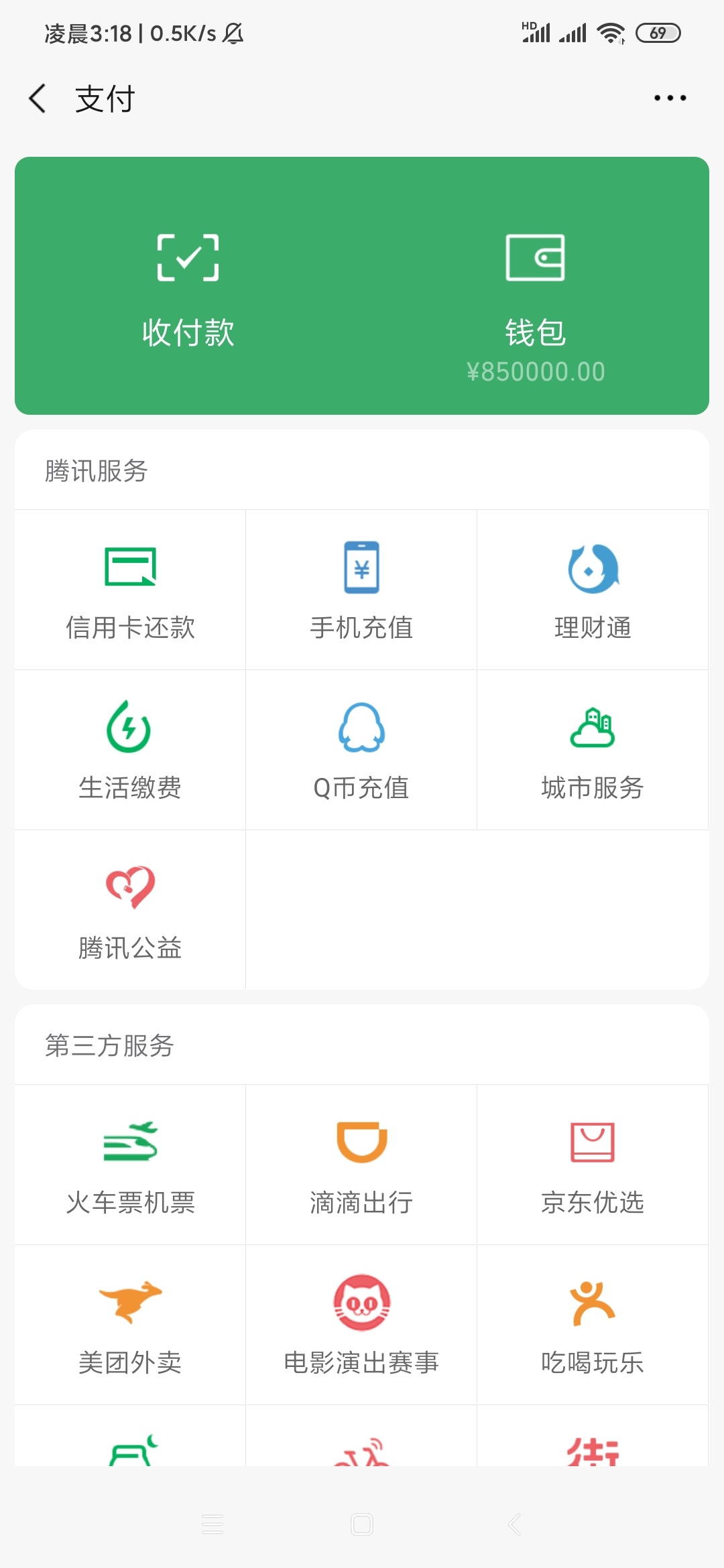The width and height of the screenshot is (724, 1568).
Task: Open 生活缴费 utility payments
Action: click(130, 750)
